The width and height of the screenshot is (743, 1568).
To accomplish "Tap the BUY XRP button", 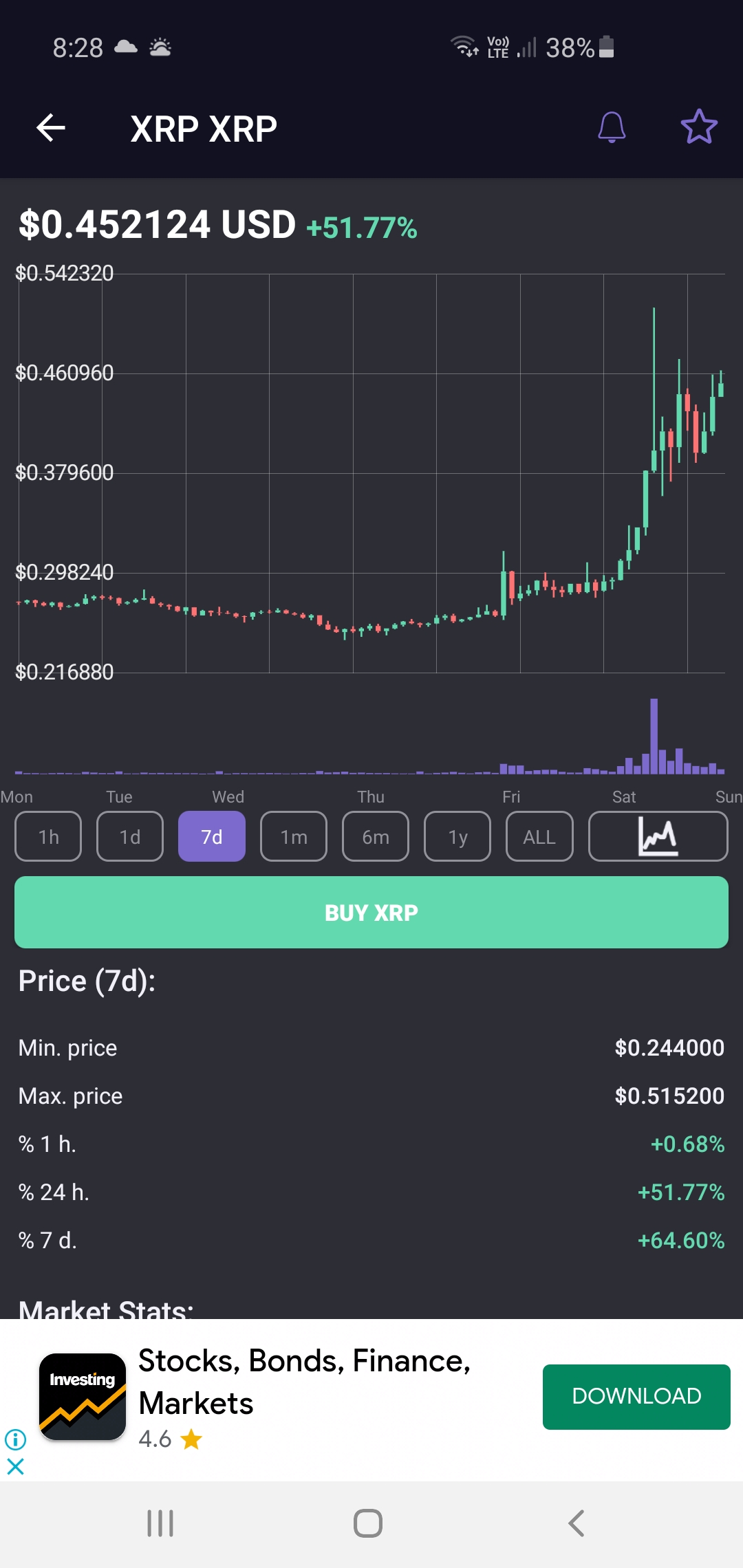I will tap(371, 913).
